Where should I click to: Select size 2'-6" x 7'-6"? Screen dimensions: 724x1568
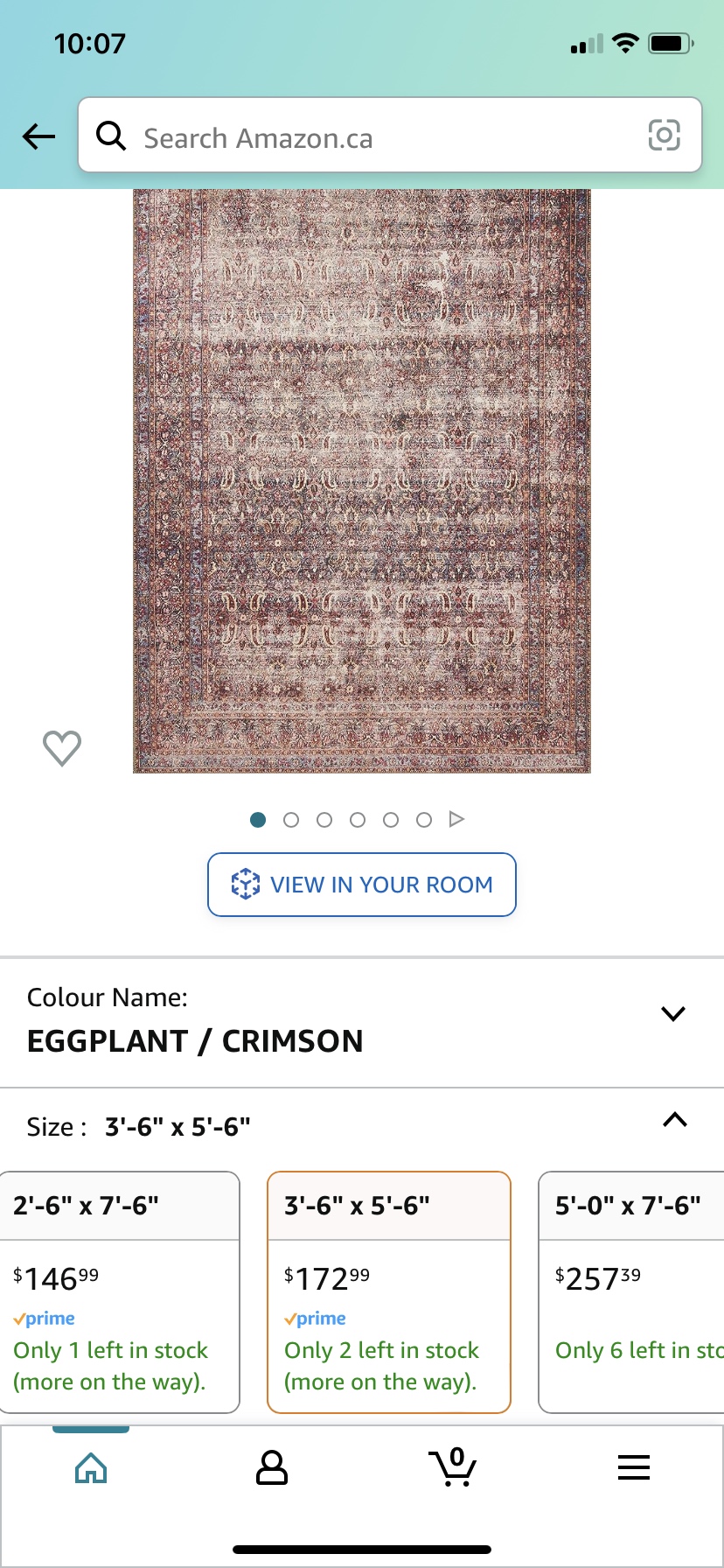pyautogui.click(x=119, y=1291)
